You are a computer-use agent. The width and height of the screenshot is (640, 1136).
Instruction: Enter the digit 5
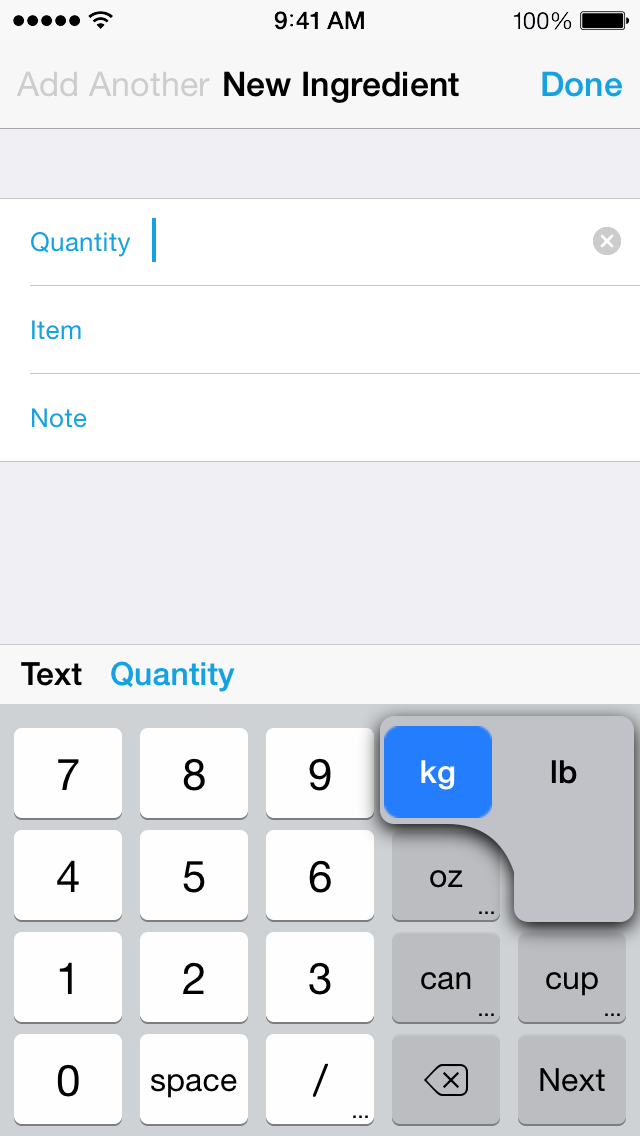pos(194,876)
